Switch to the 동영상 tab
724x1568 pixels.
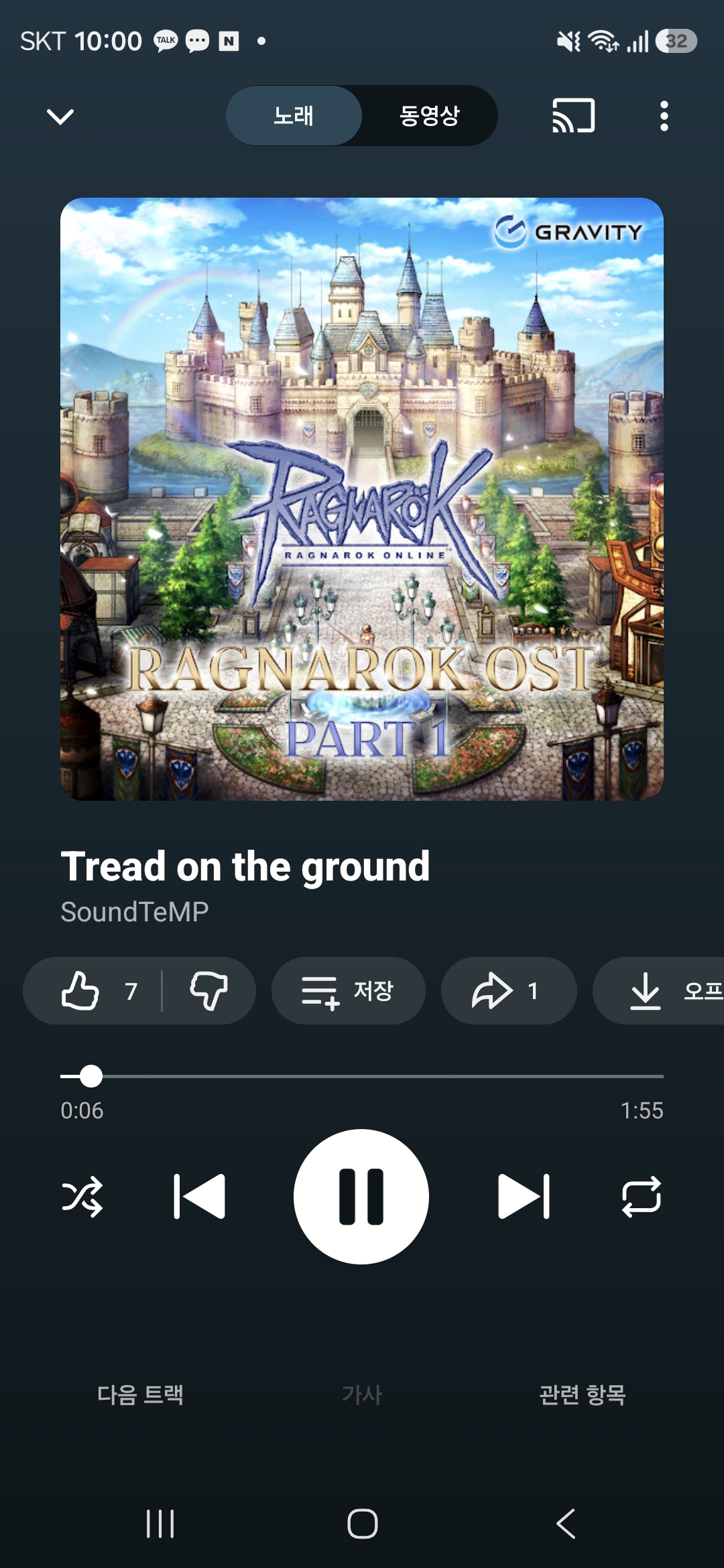(429, 116)
